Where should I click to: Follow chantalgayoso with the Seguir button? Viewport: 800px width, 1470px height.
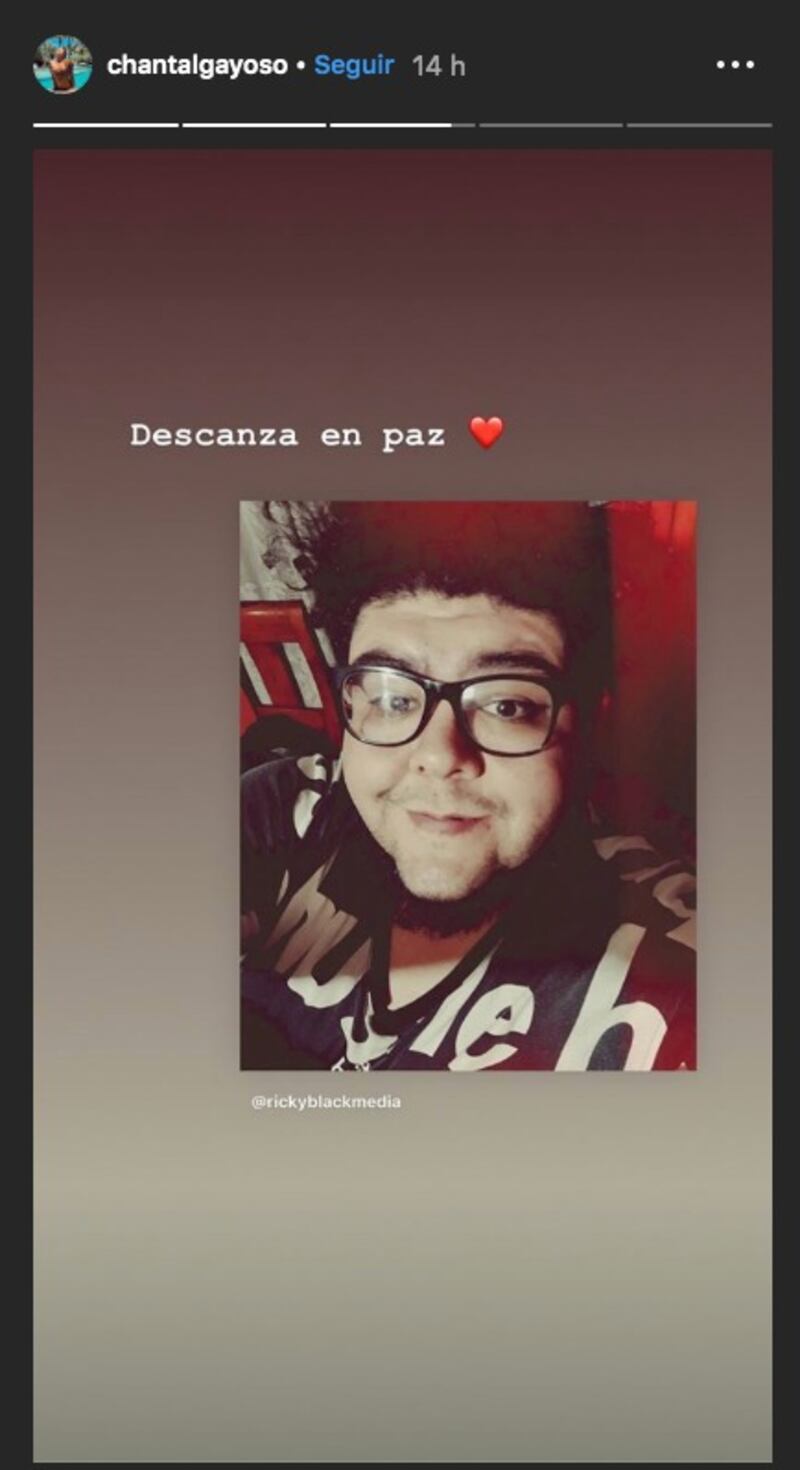click(354, 66)
